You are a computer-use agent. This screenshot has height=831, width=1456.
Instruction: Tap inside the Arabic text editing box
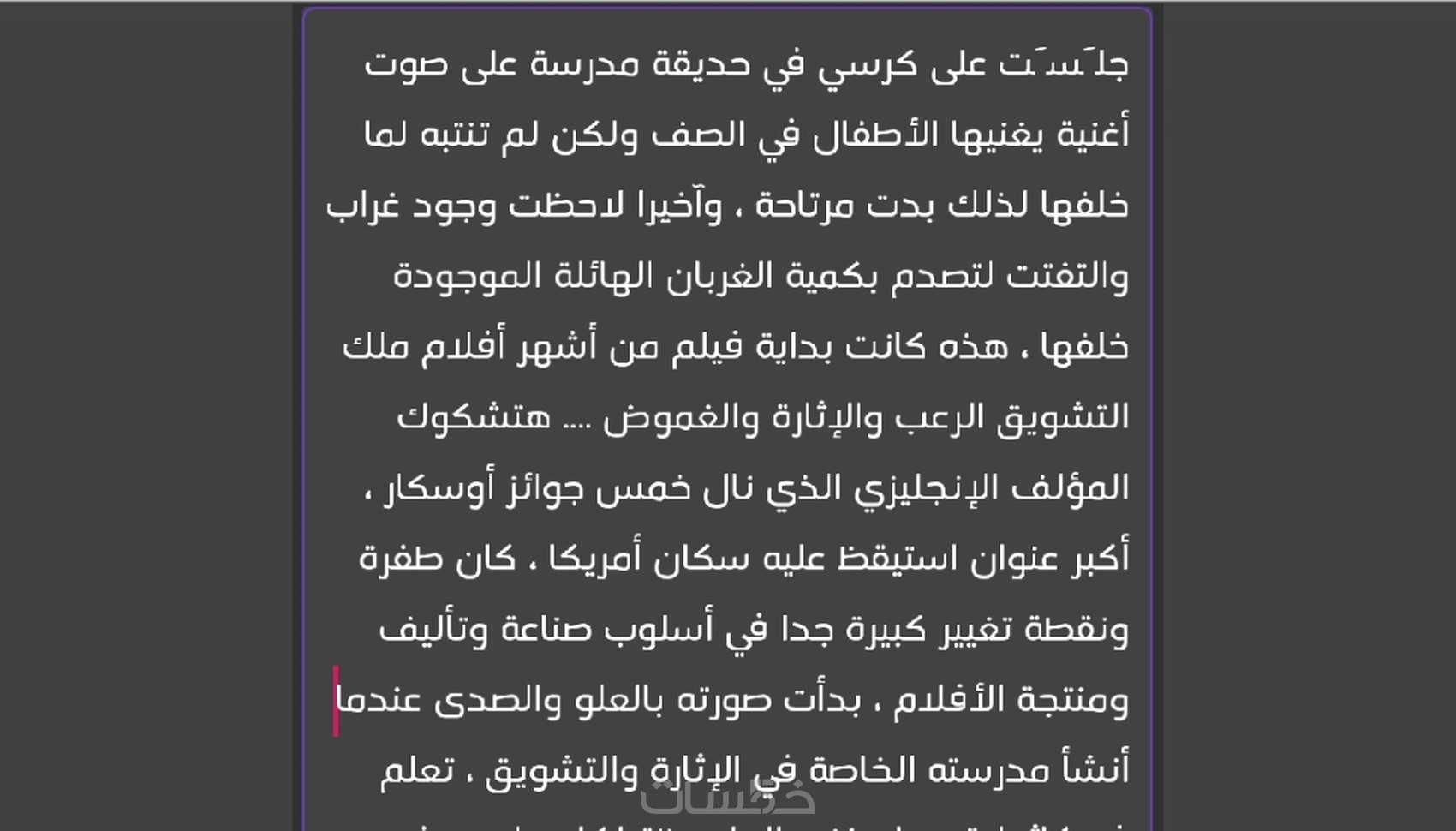727,417
